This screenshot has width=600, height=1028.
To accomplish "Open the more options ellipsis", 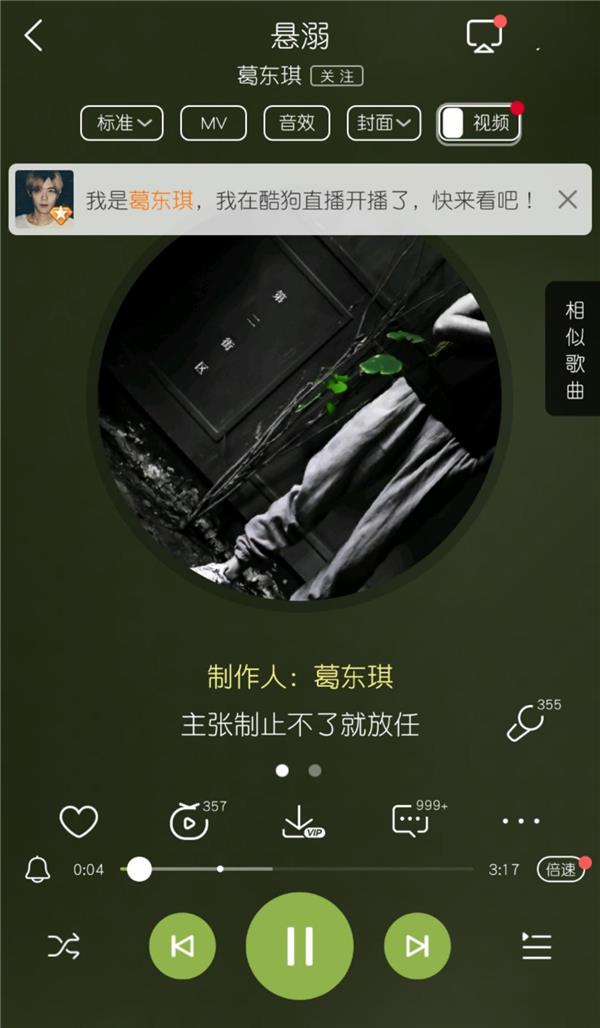I will (520, 821).
